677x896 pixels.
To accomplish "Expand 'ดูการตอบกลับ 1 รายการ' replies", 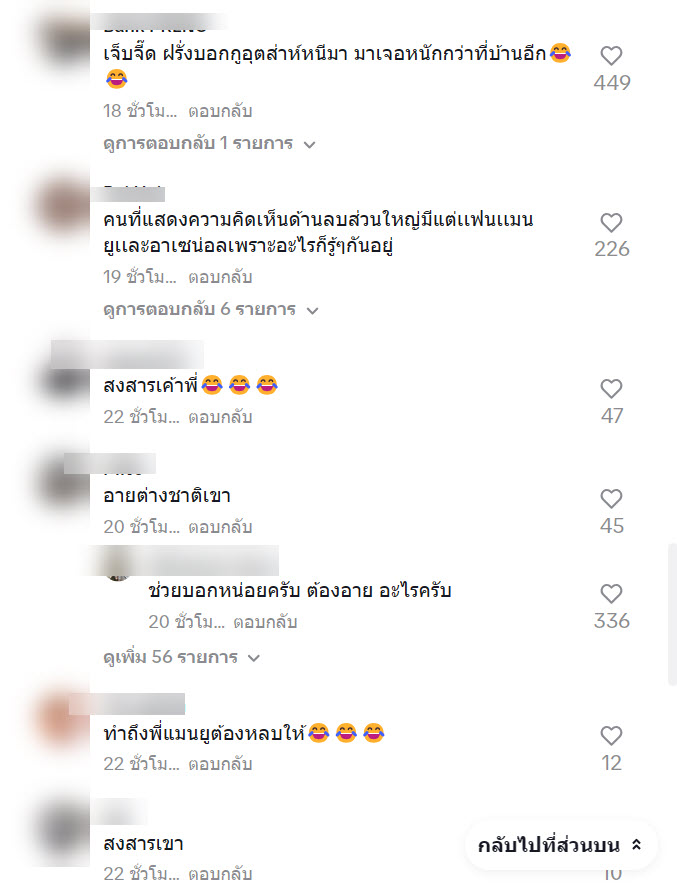I will pos(209,144).
